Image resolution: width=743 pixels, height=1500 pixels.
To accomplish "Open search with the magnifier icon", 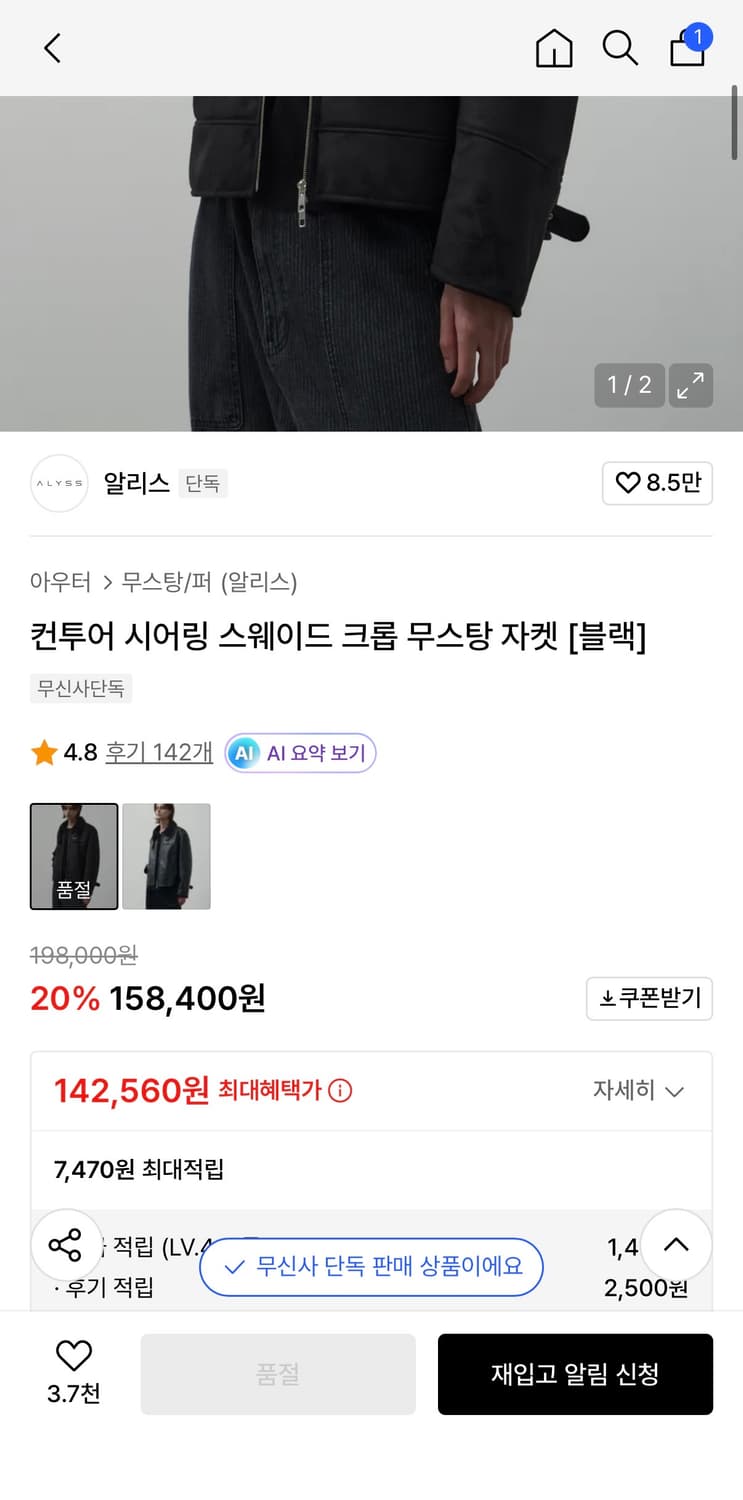I will pos(621,47).
